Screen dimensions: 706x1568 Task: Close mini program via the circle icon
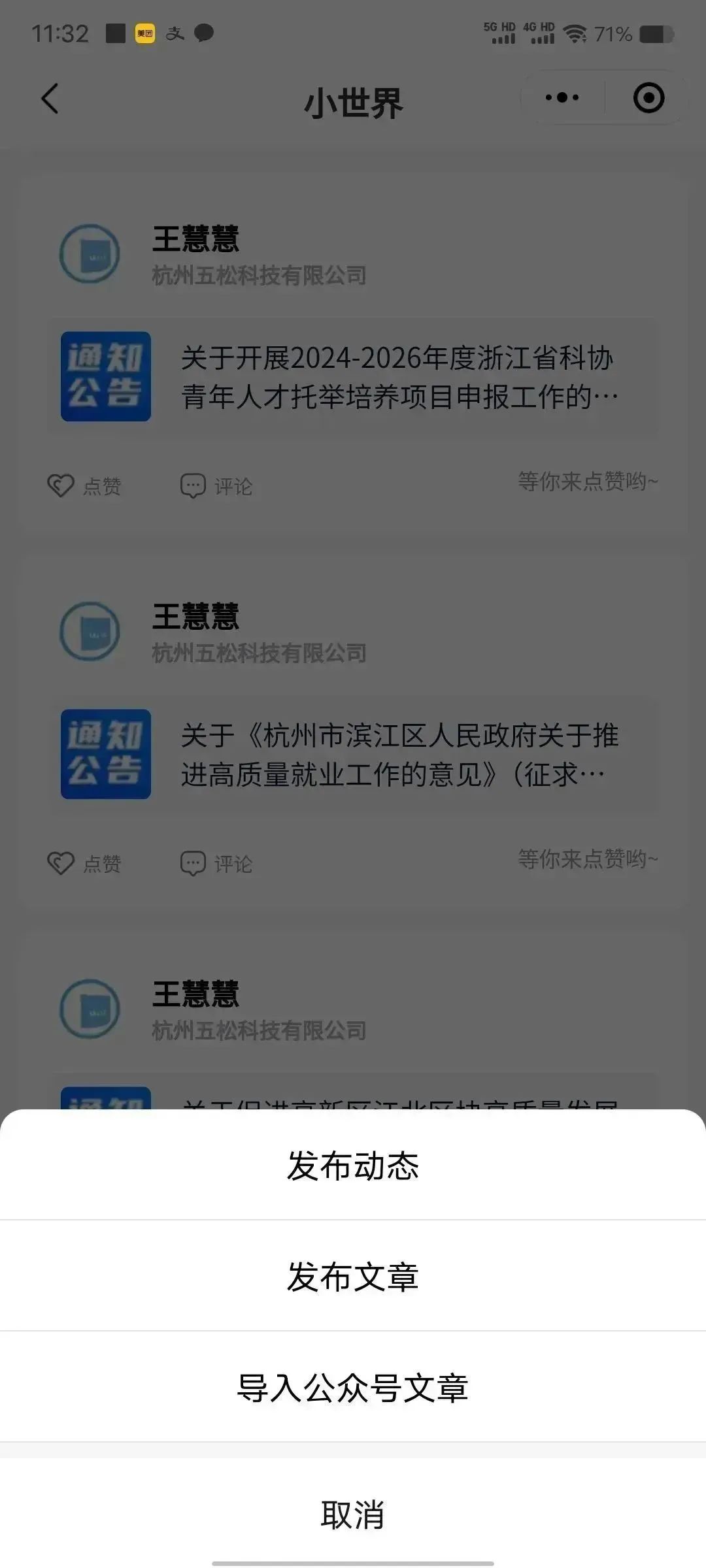coord(648,98)
